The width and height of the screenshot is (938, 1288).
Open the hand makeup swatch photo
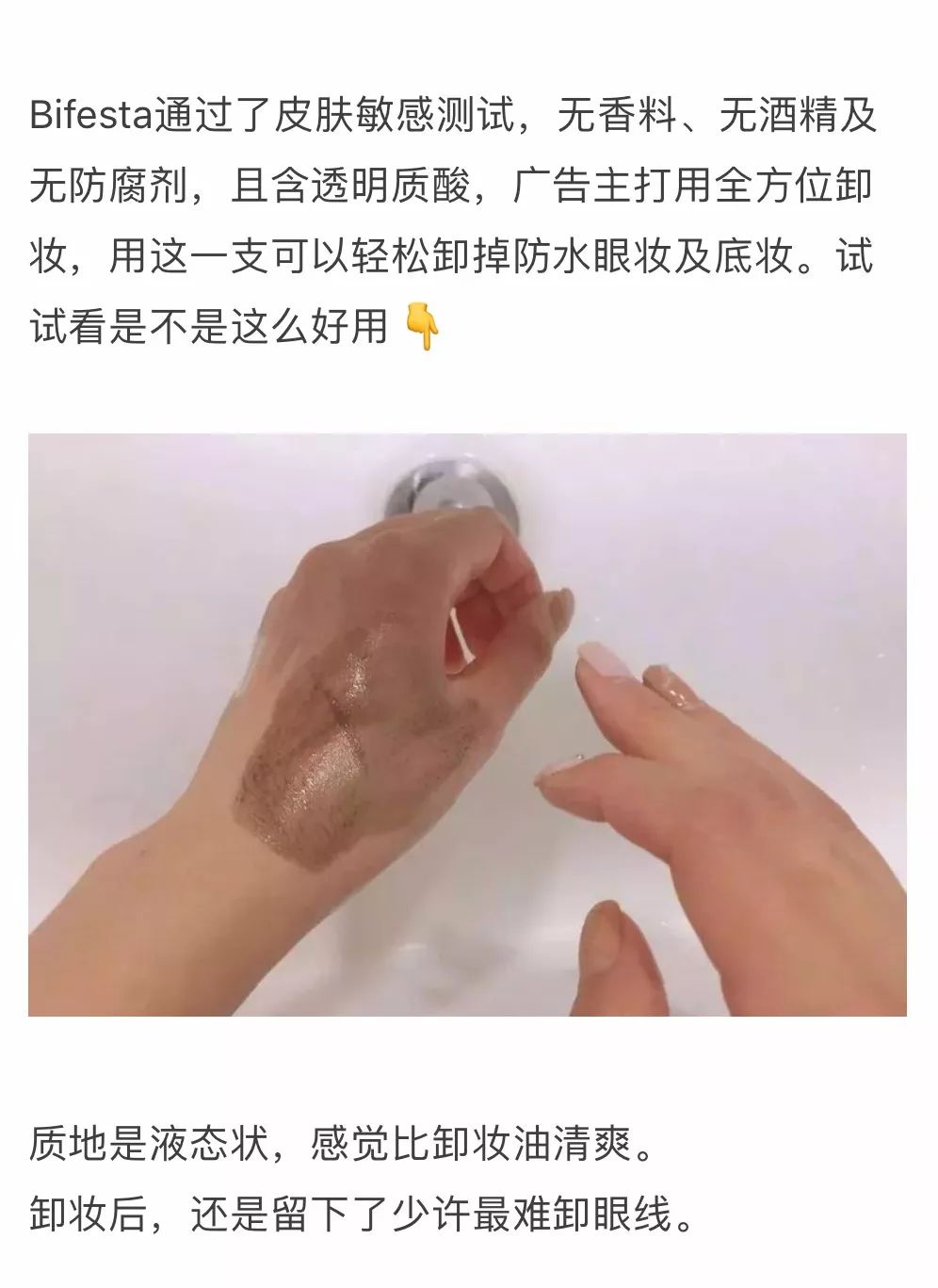(467, 724)
